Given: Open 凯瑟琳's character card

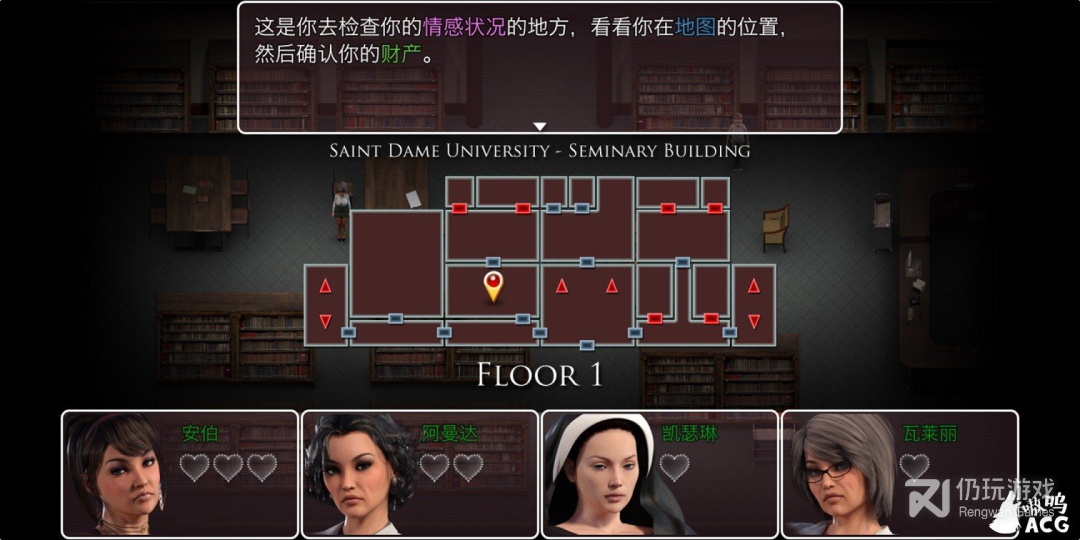Looking at the screenshot, I should (x=660, y=473).
